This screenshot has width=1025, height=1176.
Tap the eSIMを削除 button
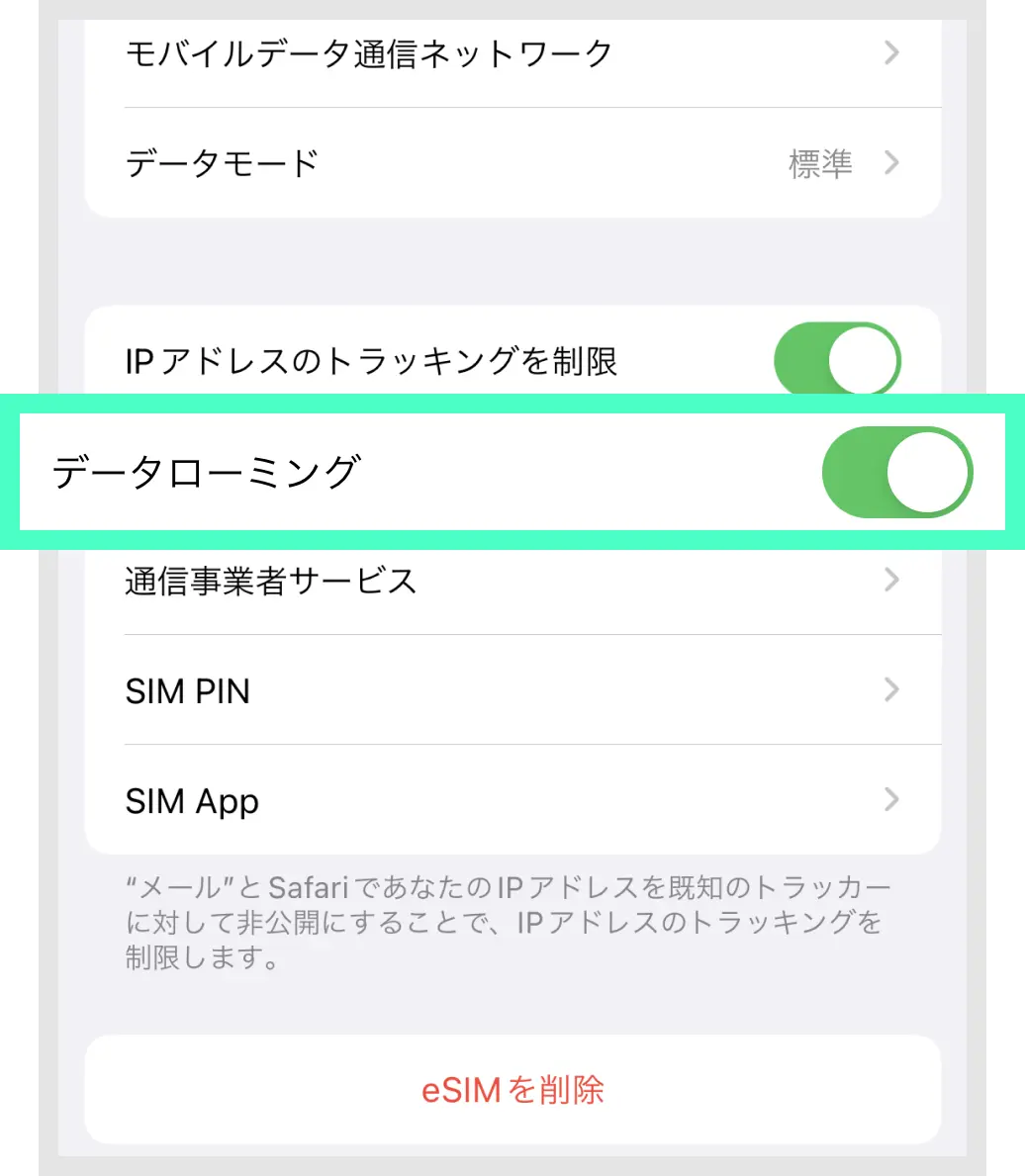[512, 1090]
